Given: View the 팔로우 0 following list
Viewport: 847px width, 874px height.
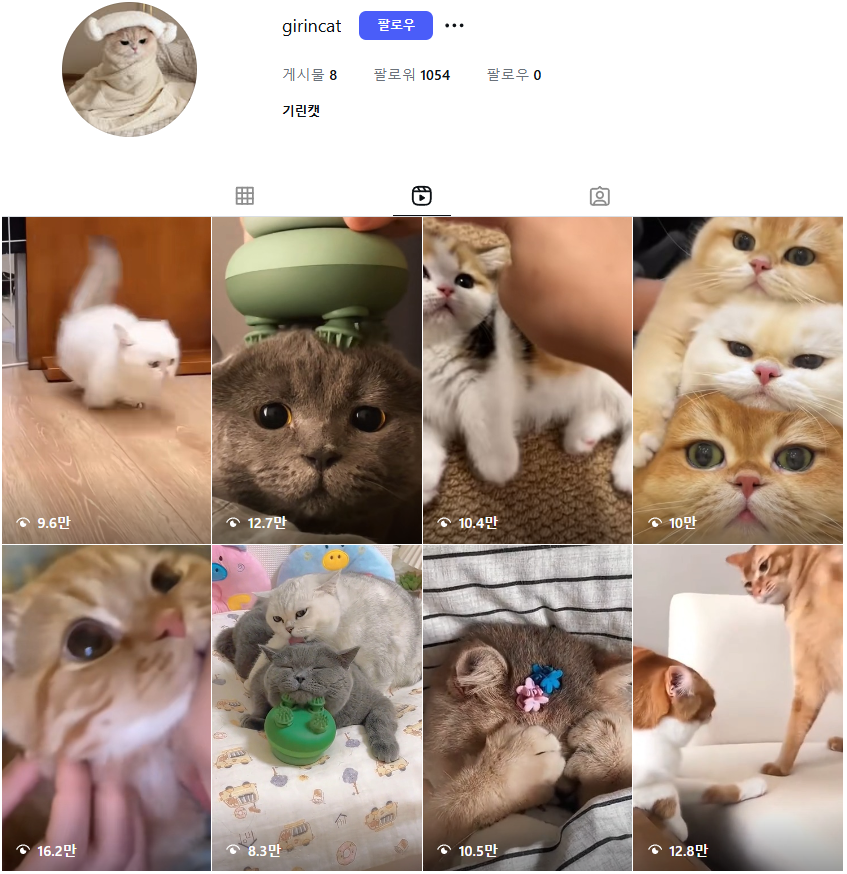Looking at the screenshot, I should point(514,75).
